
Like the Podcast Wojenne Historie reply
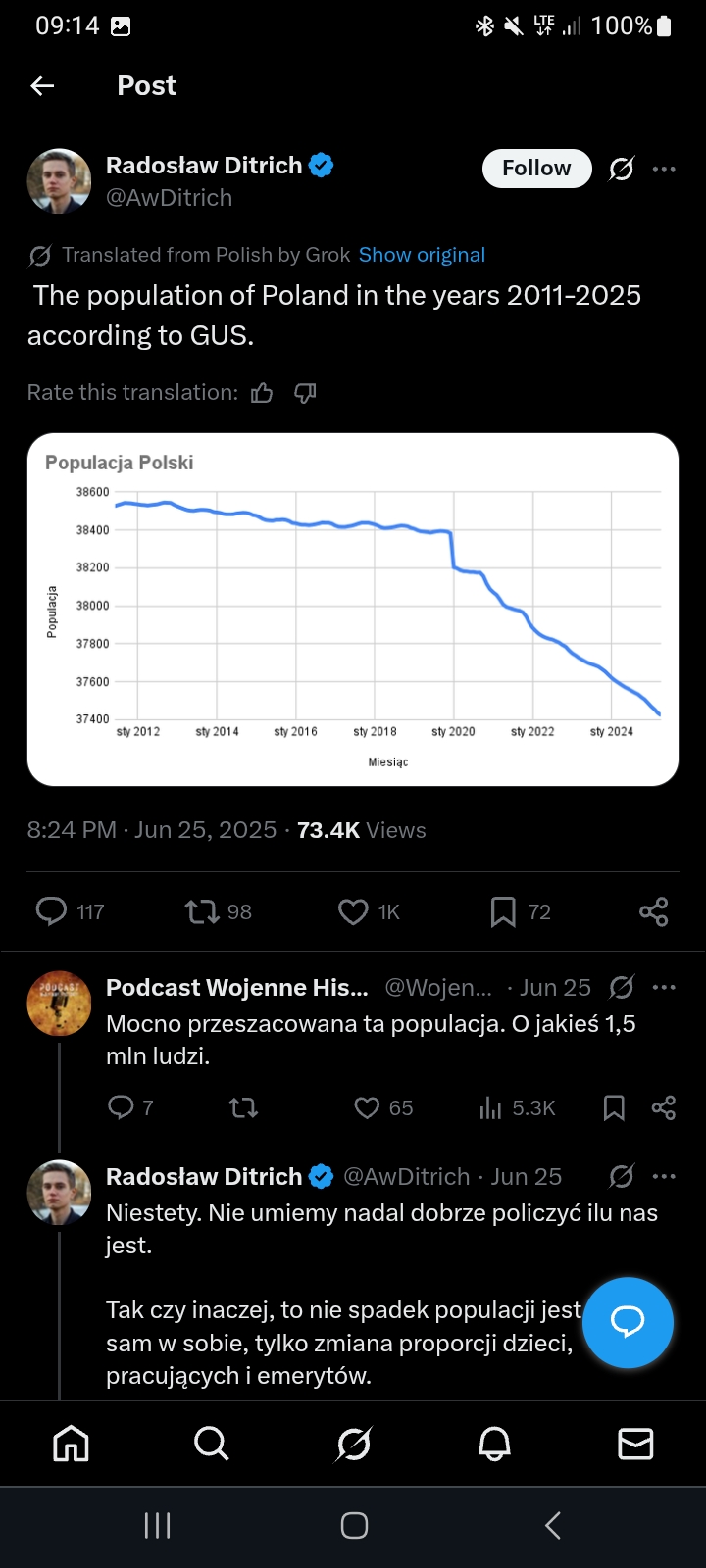(x=367, y=1108)
